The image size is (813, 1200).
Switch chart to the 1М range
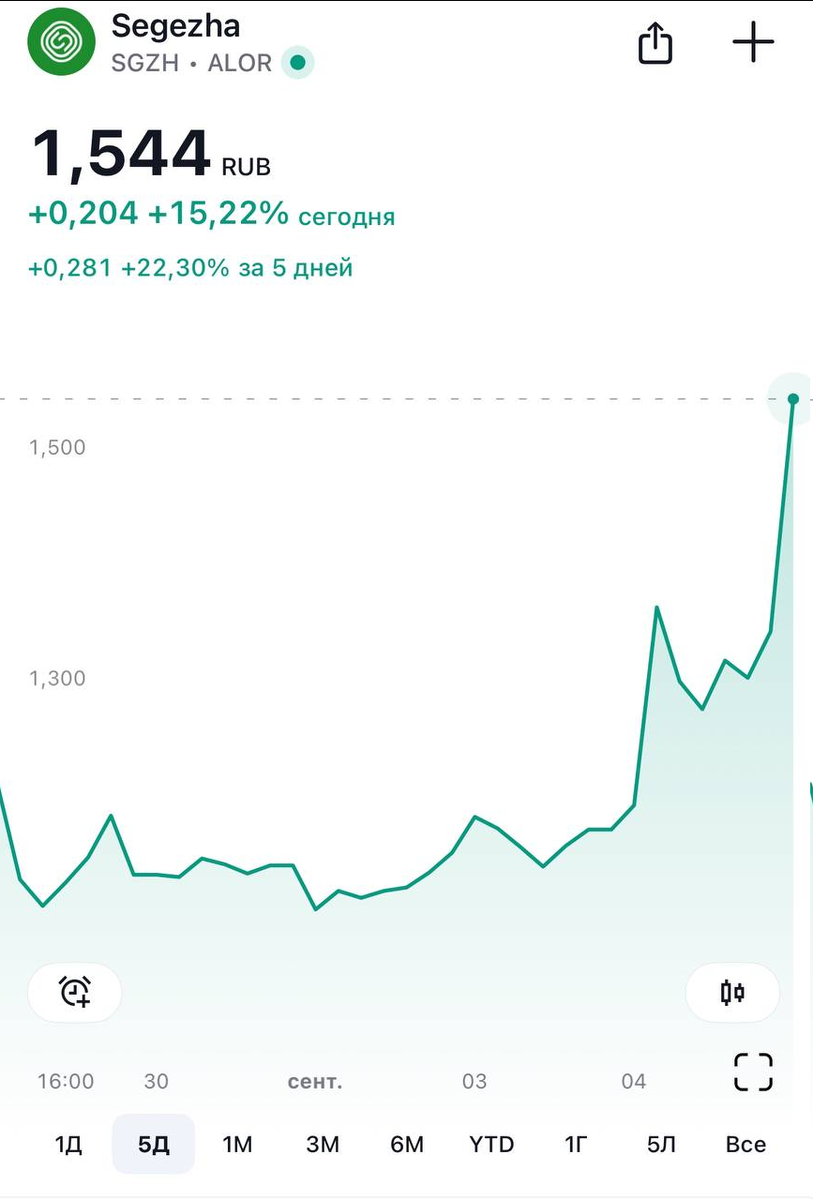[x=237, y=1144]
